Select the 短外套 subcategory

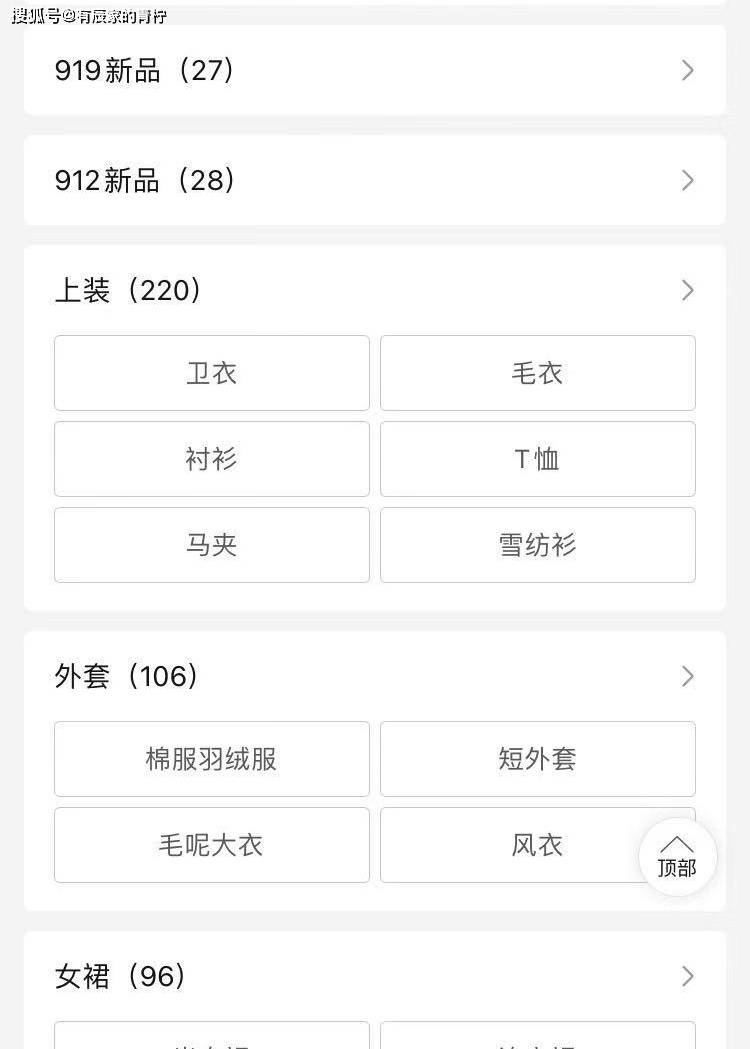pyautogui.click(x=537, y=759)
